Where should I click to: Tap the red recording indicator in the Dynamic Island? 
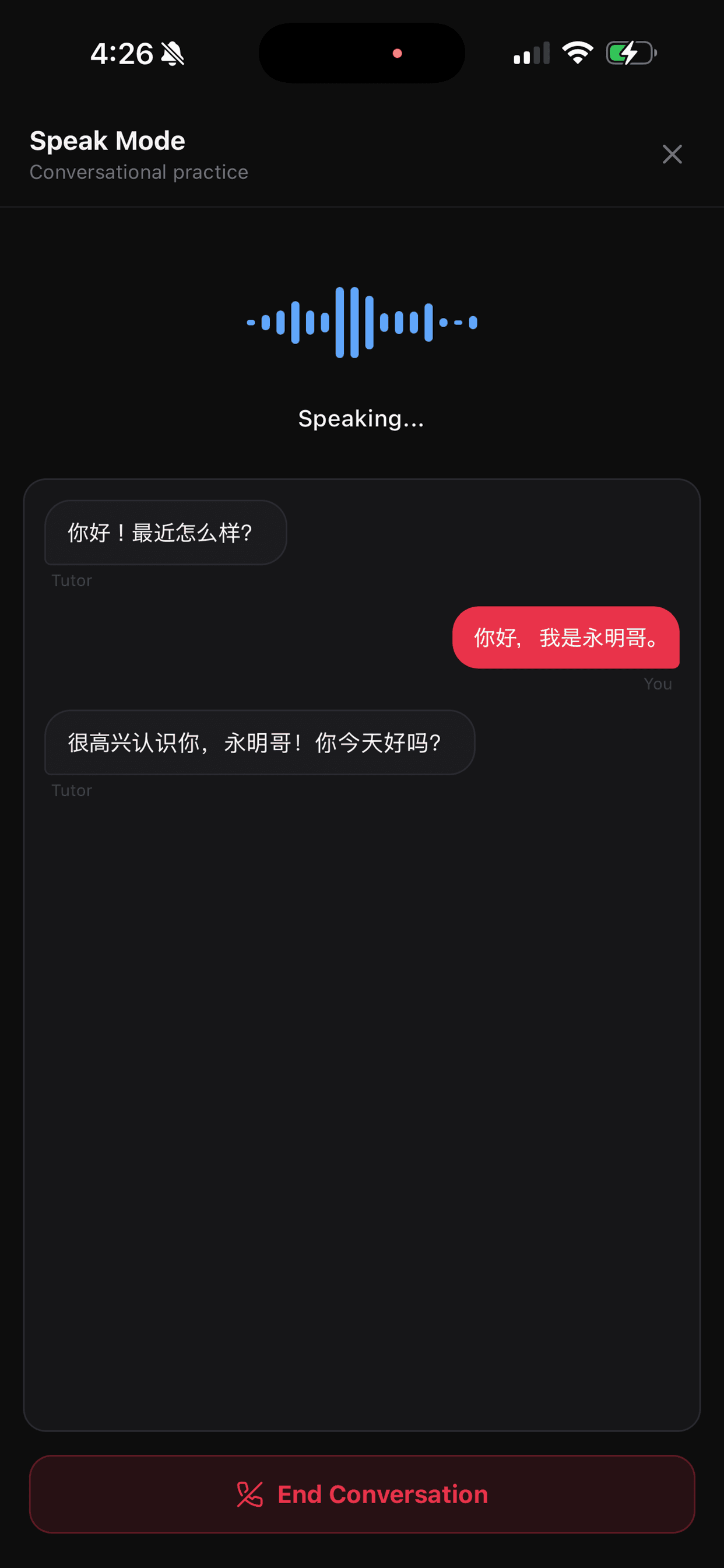tap(398, 53)
